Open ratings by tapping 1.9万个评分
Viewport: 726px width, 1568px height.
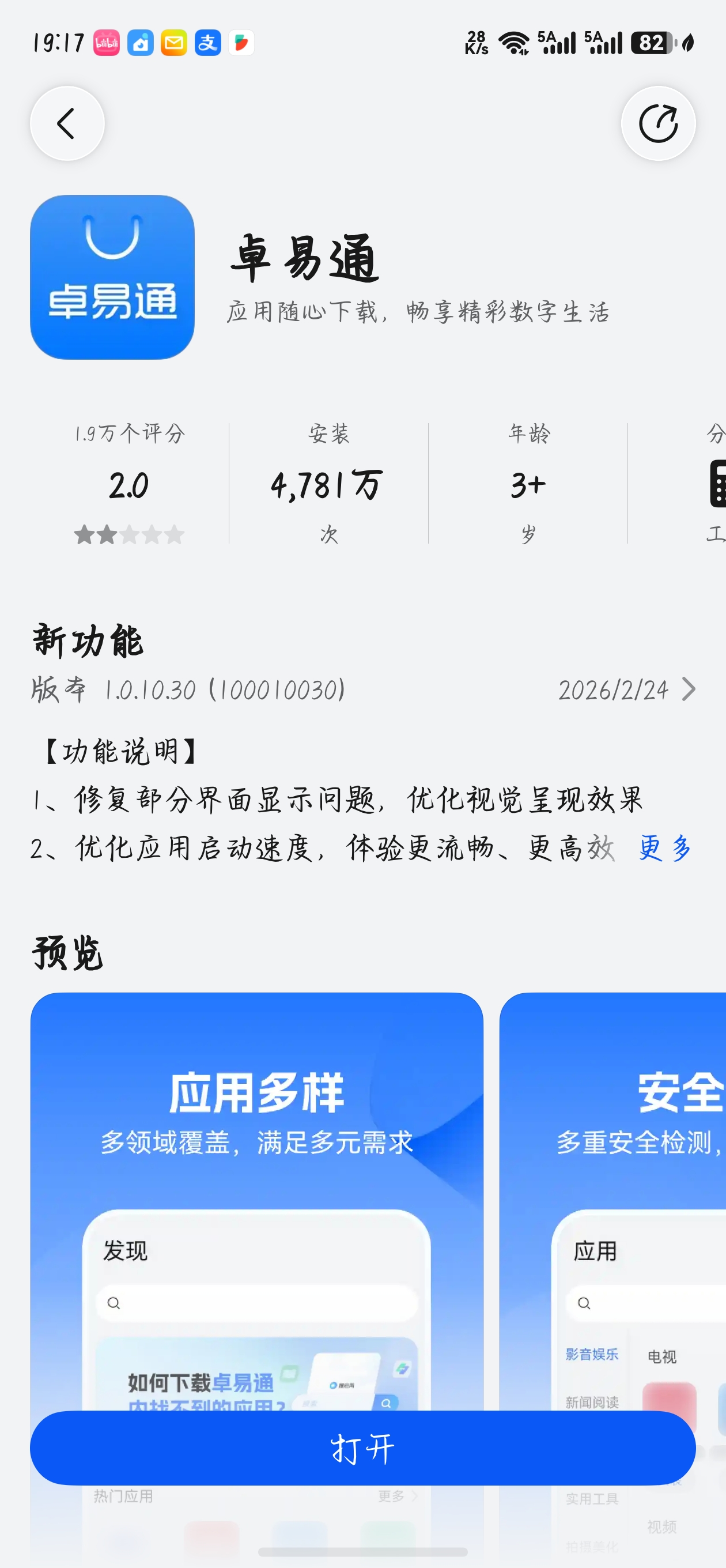(x=130, y=434)
